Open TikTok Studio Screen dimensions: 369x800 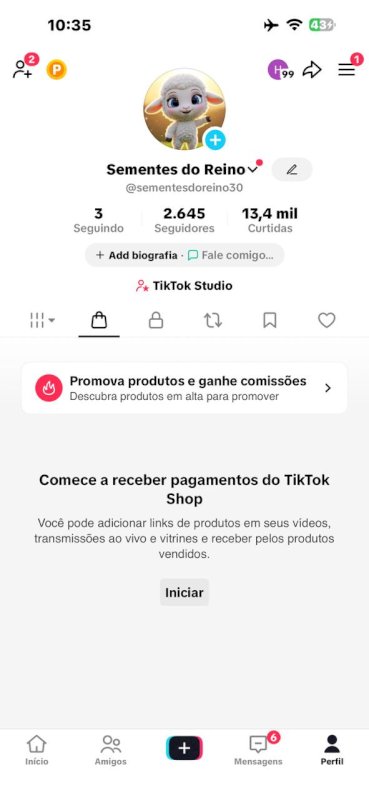[184, 286]
